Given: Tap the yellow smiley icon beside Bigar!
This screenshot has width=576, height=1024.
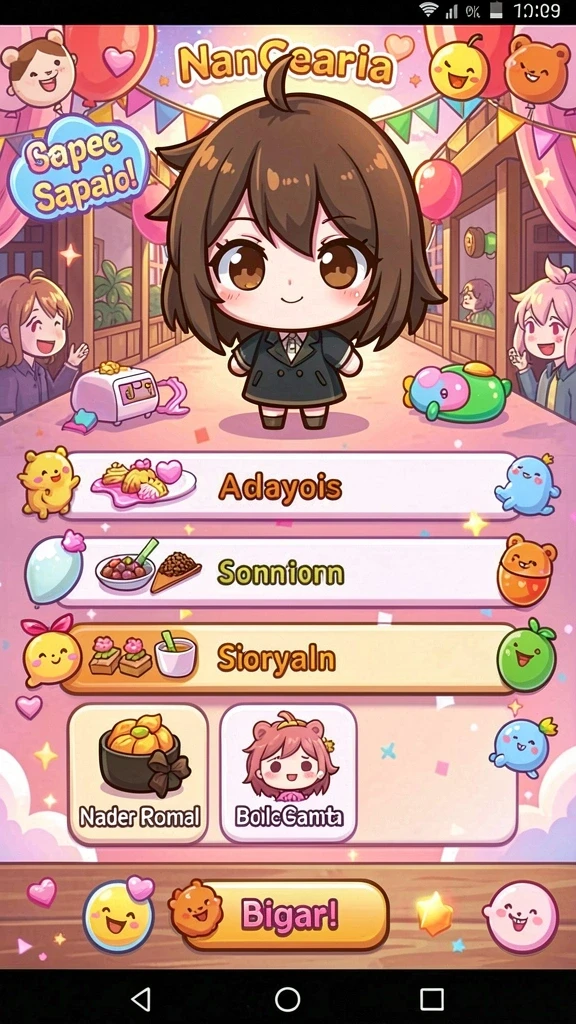Looking at the screenshot, I should tap(118, 916).
